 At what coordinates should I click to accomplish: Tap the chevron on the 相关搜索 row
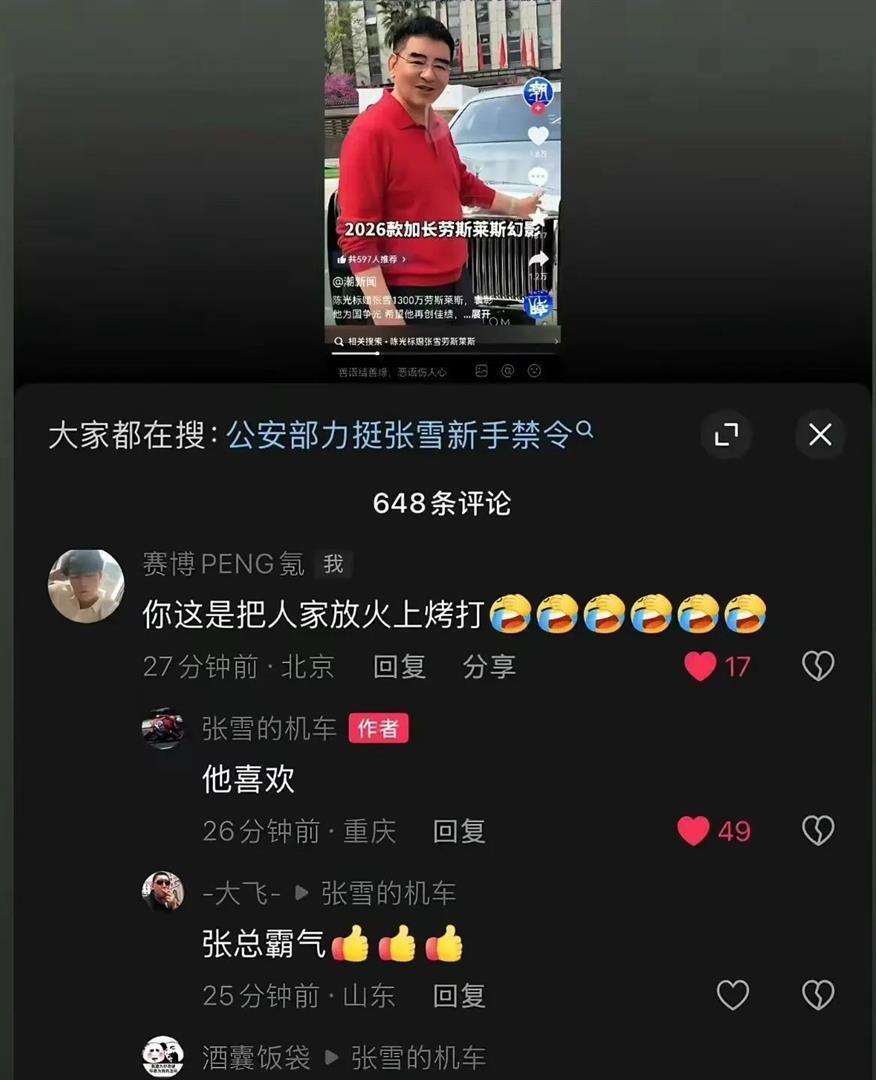click(x=558, y=340)
